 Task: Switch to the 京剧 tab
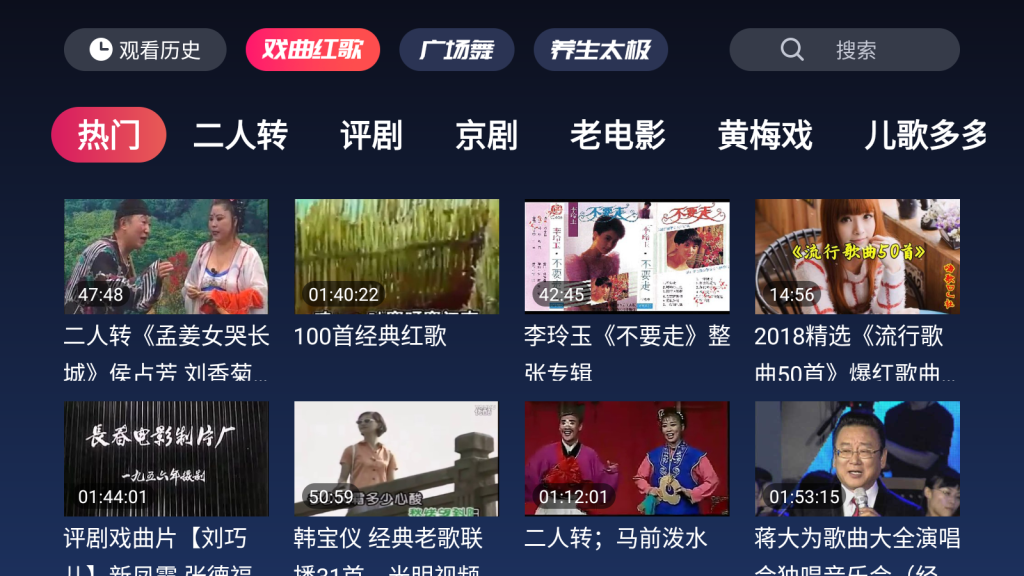[x=486, y=135]
